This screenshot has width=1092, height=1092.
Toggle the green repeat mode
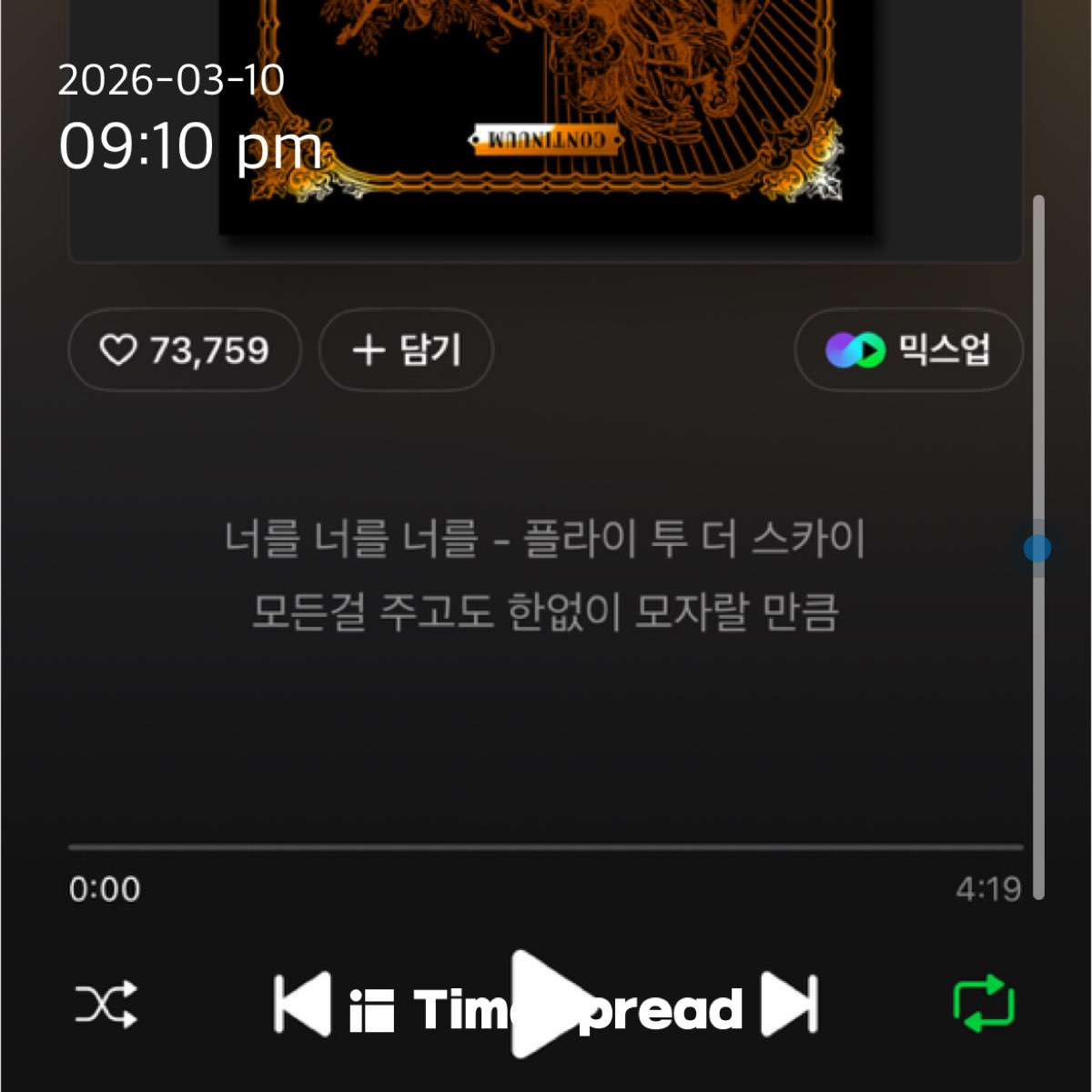pyautogui.click(x=984, y=1005)
